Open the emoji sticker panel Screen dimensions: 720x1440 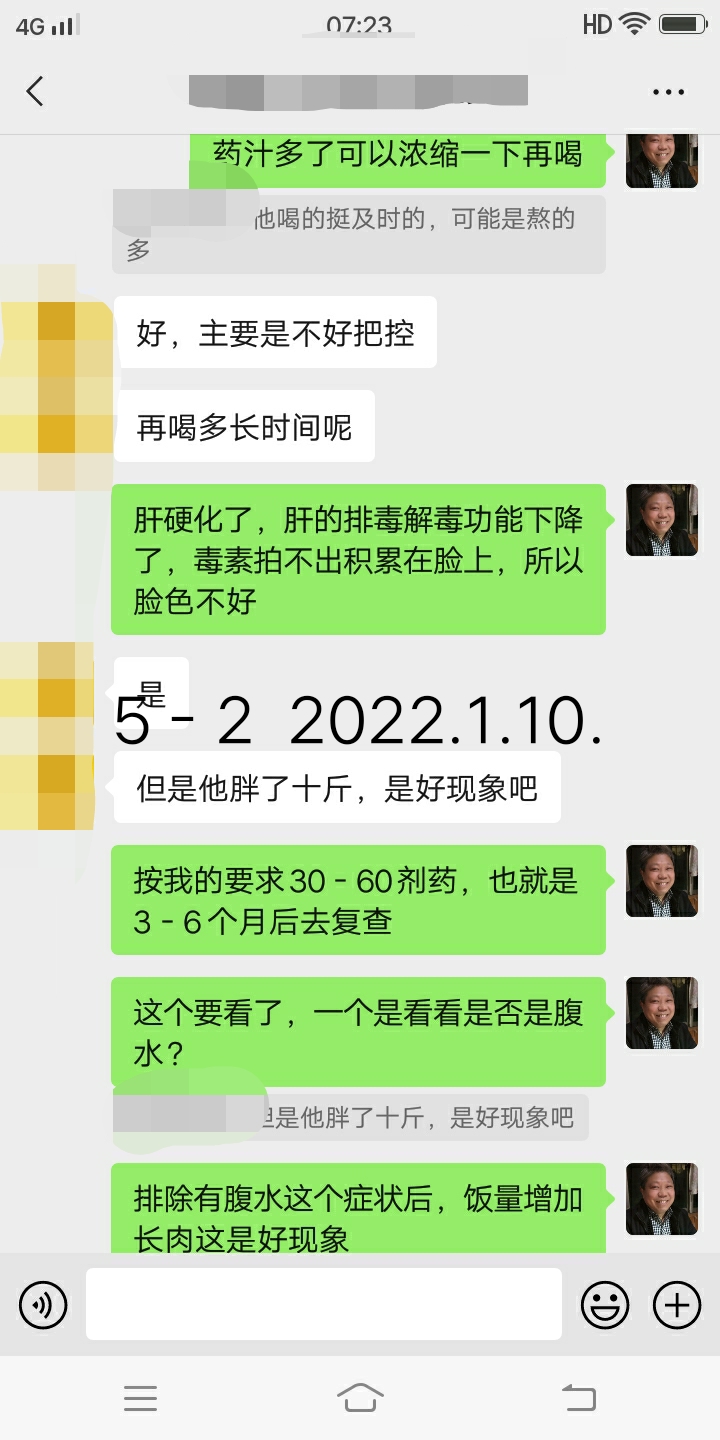[605, 1304]
